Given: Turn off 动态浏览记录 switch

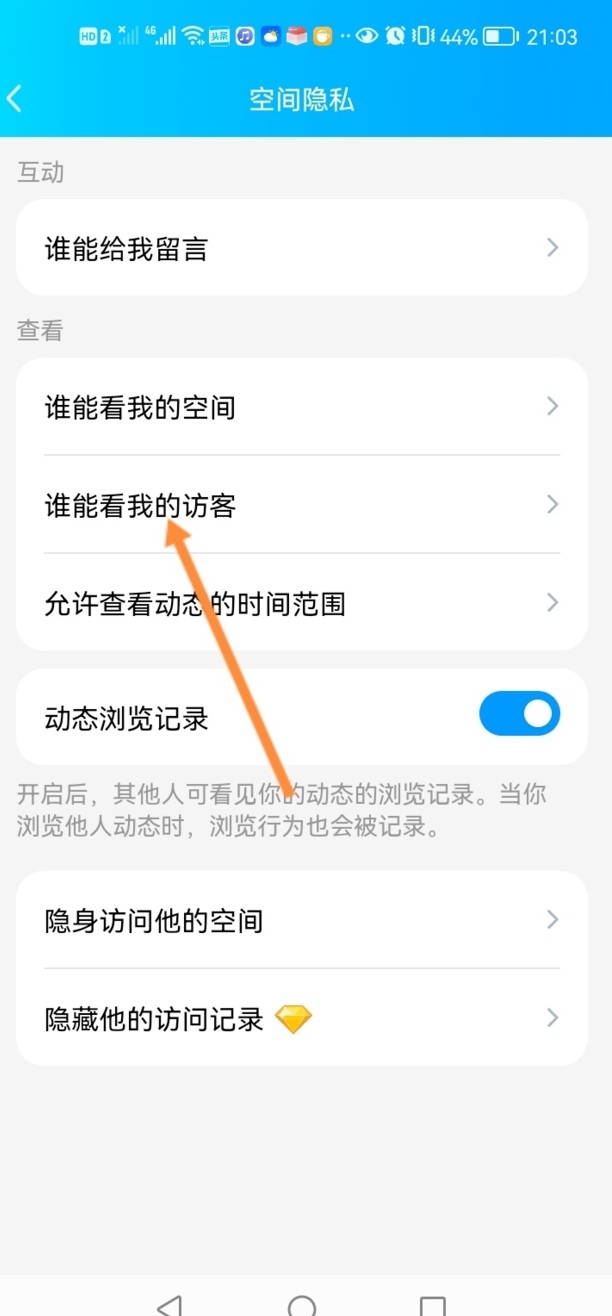Looking at the screenshot, I should (x=519, y=714).
